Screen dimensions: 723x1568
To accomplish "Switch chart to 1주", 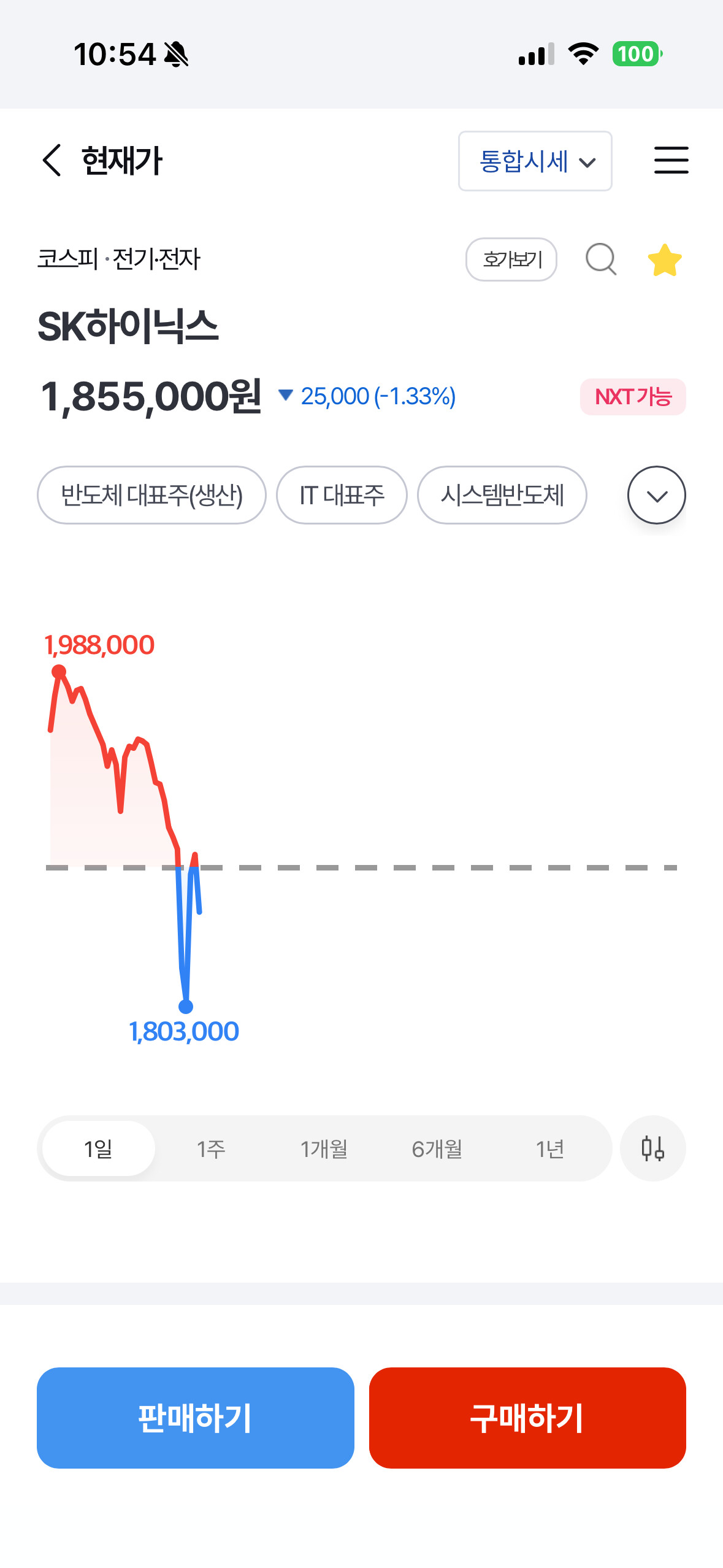I will 211,1148.
